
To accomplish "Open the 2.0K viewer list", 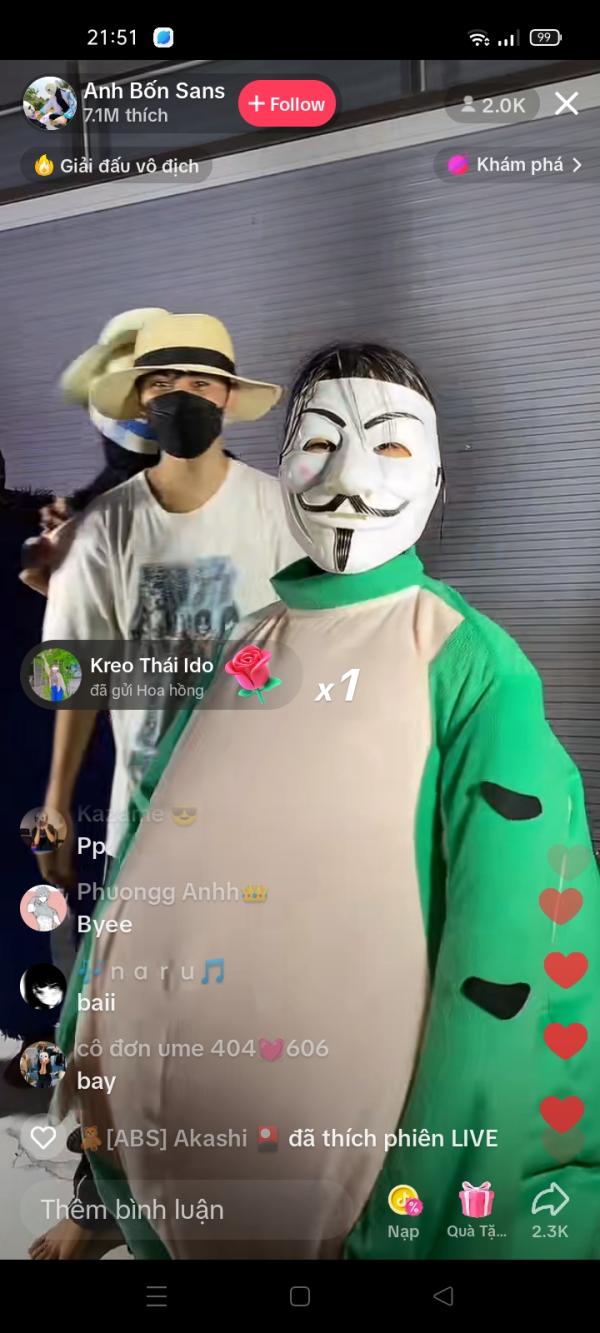I will coord(492,105).
